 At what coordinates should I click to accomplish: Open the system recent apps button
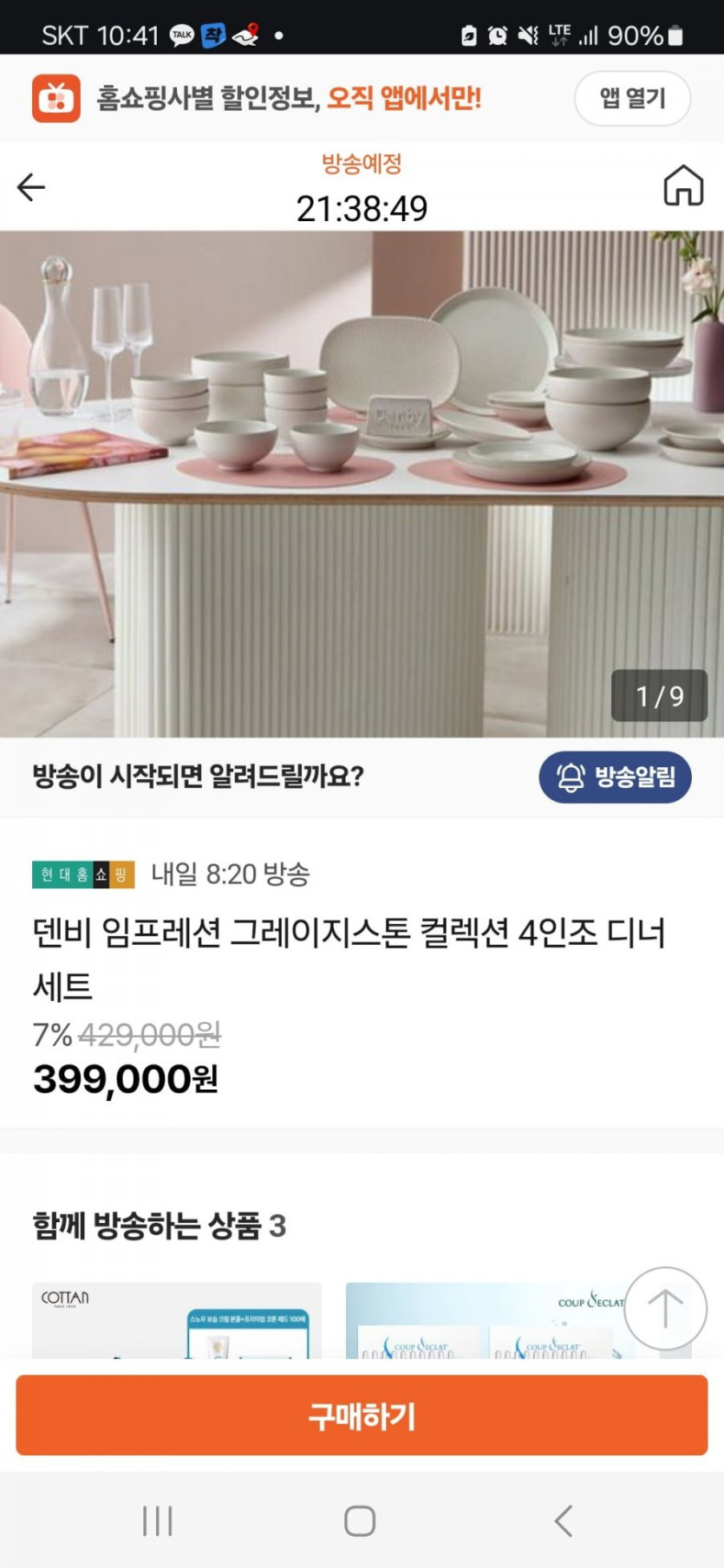(158, 1520)
